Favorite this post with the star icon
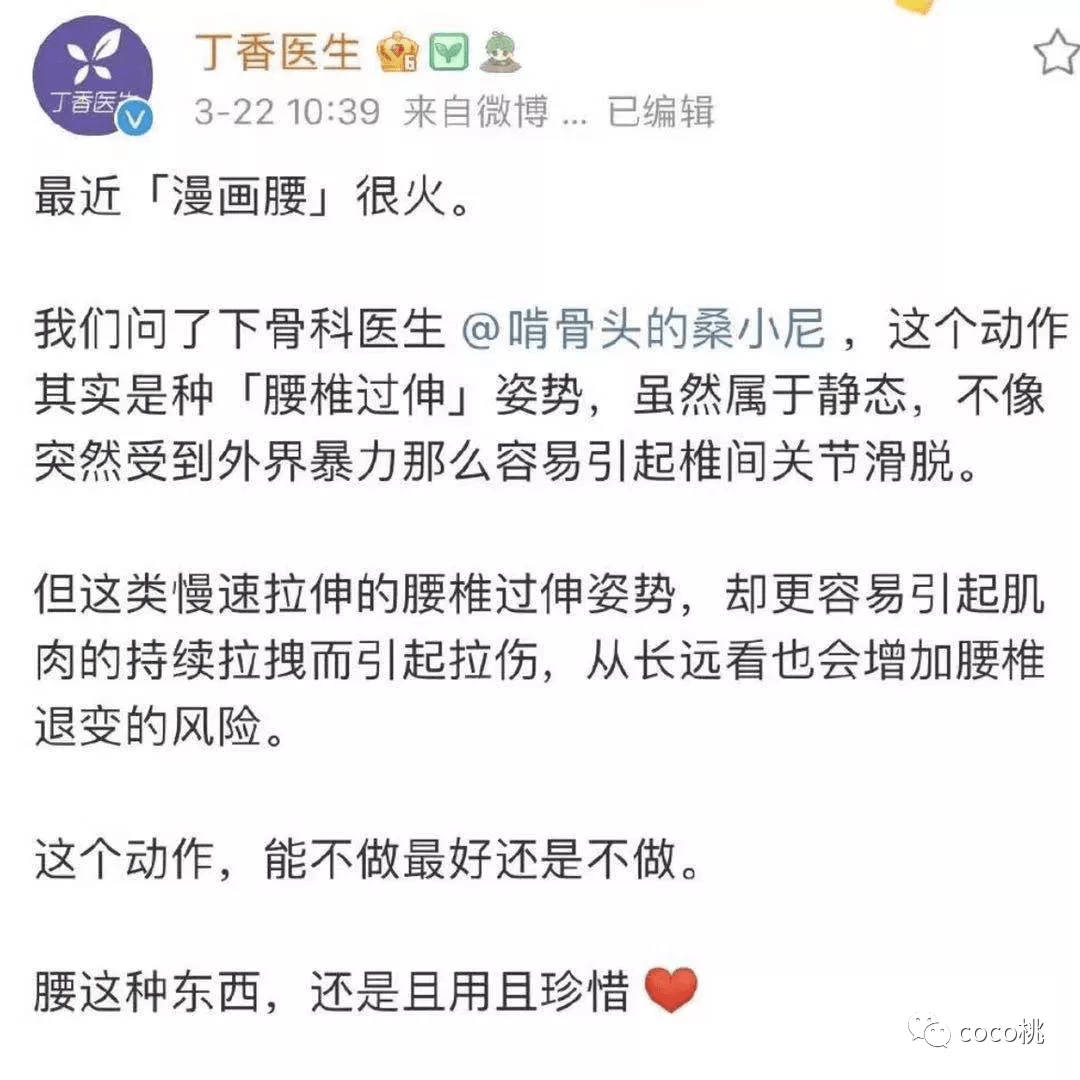Screen dimensions: 1080x1080 (1056, 52)
